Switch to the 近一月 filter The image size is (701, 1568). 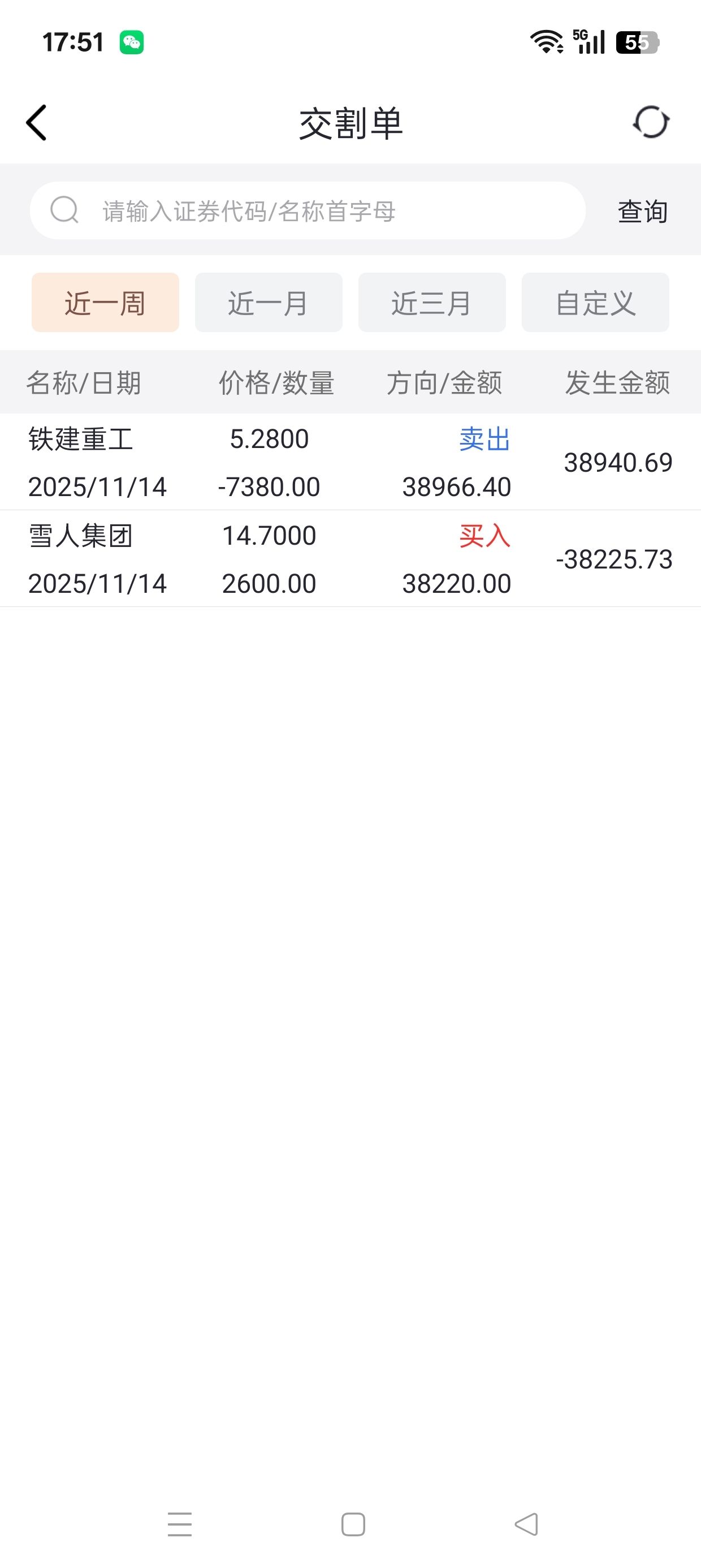[x=269, y=303]
